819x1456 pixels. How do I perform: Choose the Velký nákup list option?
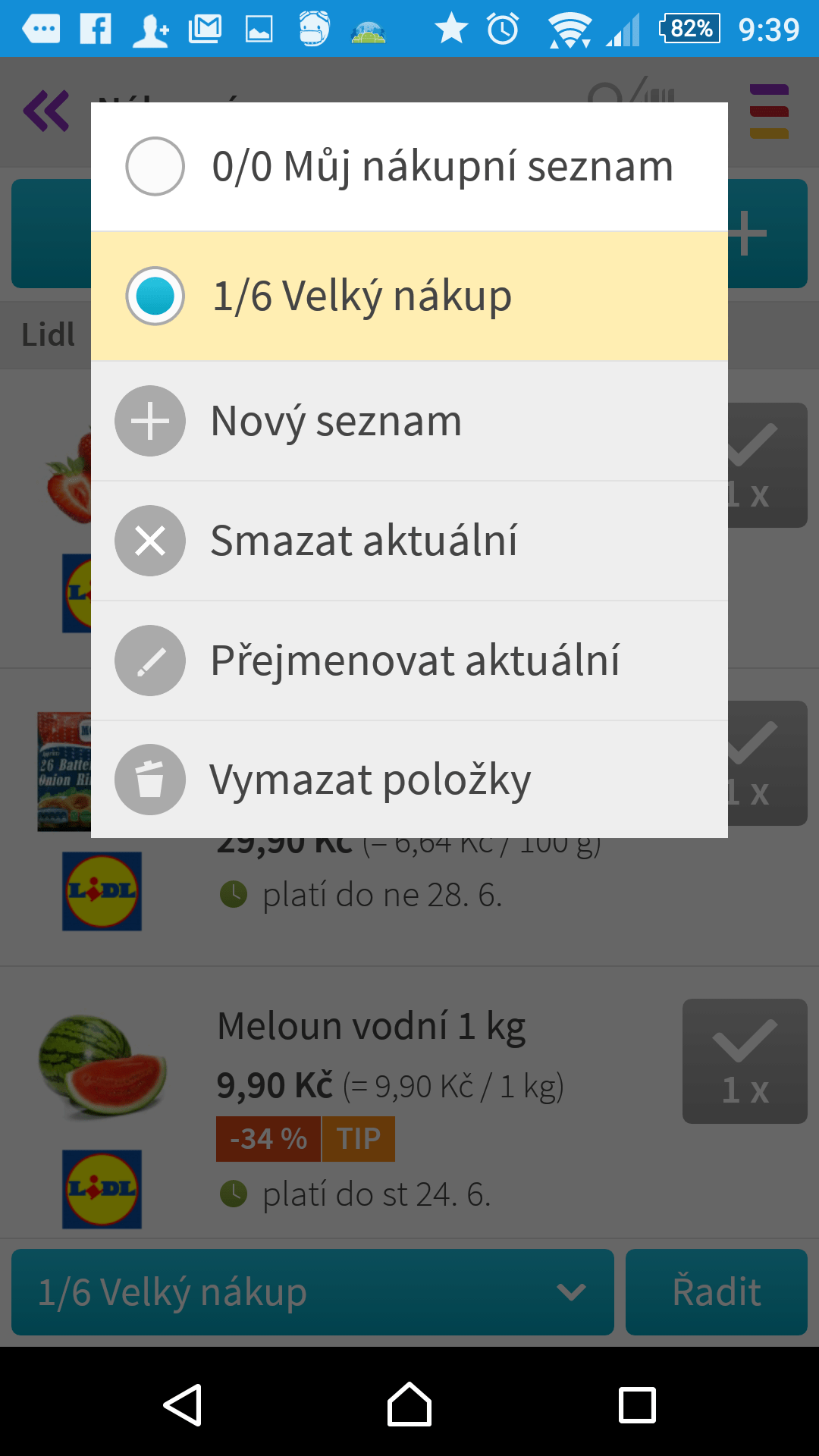409,296
